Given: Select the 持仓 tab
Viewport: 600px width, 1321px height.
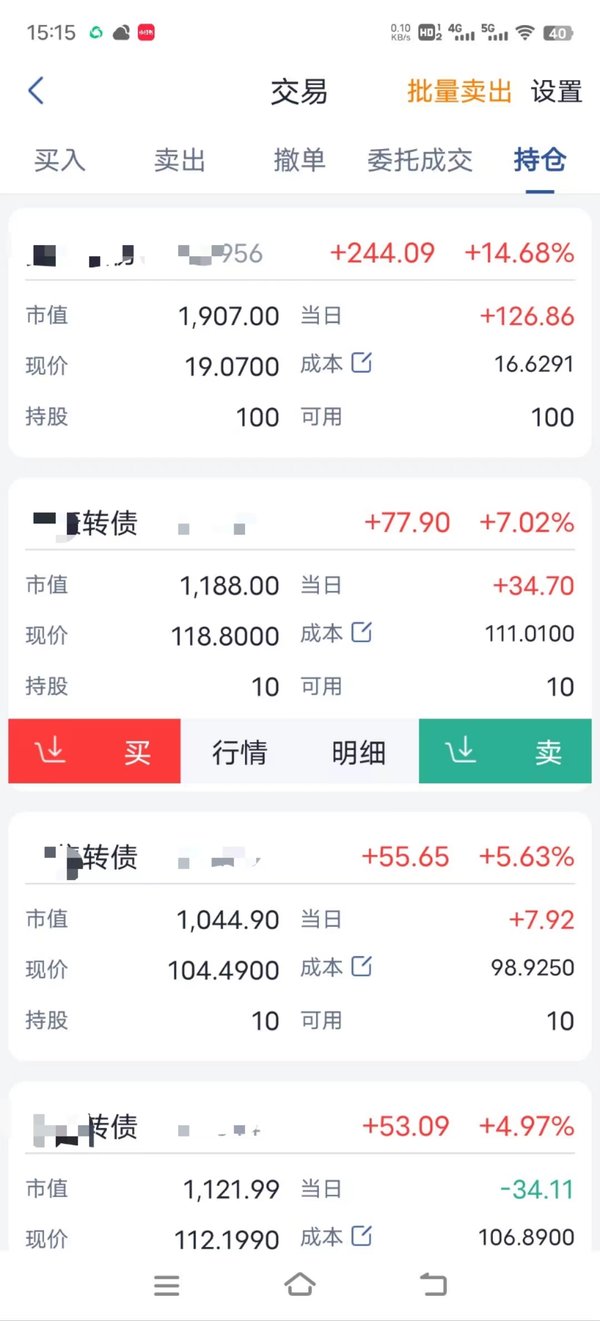Looking at the screenshot, I should [x=540, y=160].
